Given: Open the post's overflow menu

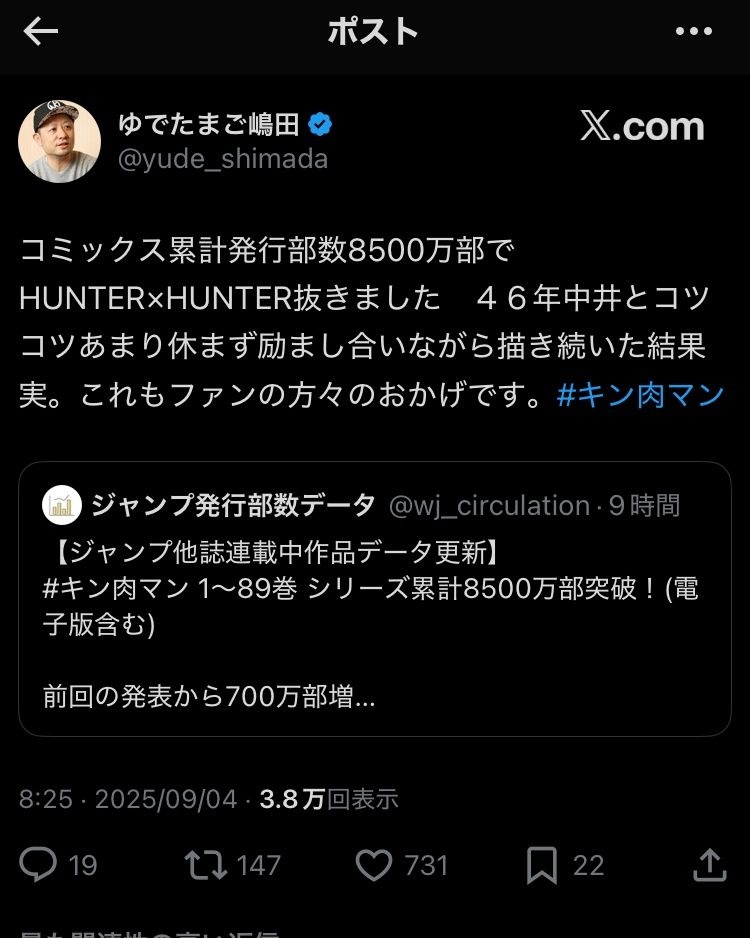Looking at the screenshot, I should 694,32.
